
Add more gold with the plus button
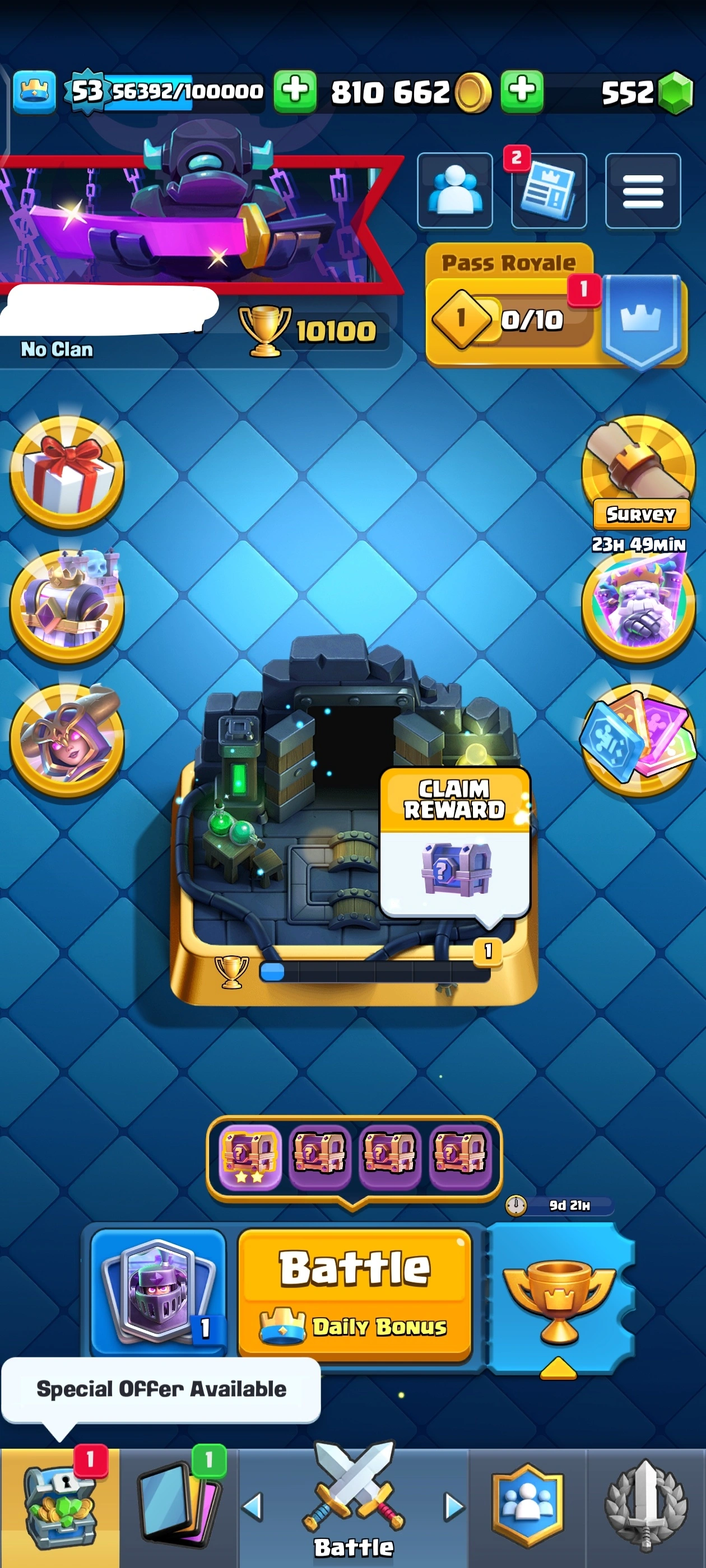tap(522, 91)
